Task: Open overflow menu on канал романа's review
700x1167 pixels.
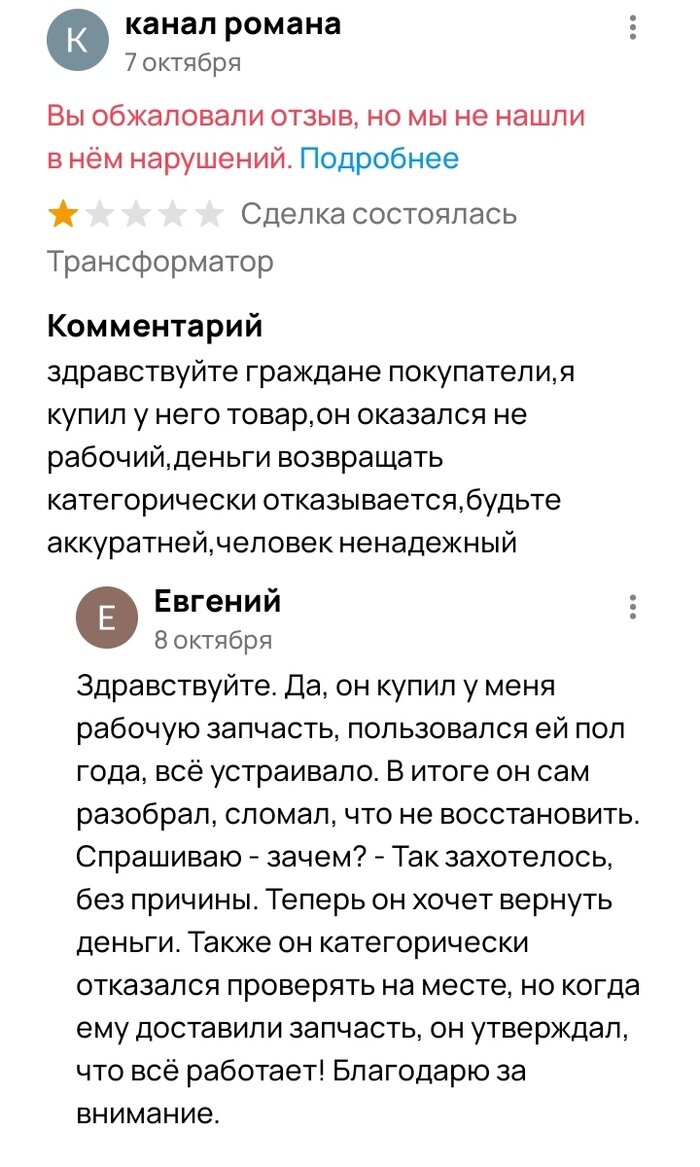Action: click(633, 29)
